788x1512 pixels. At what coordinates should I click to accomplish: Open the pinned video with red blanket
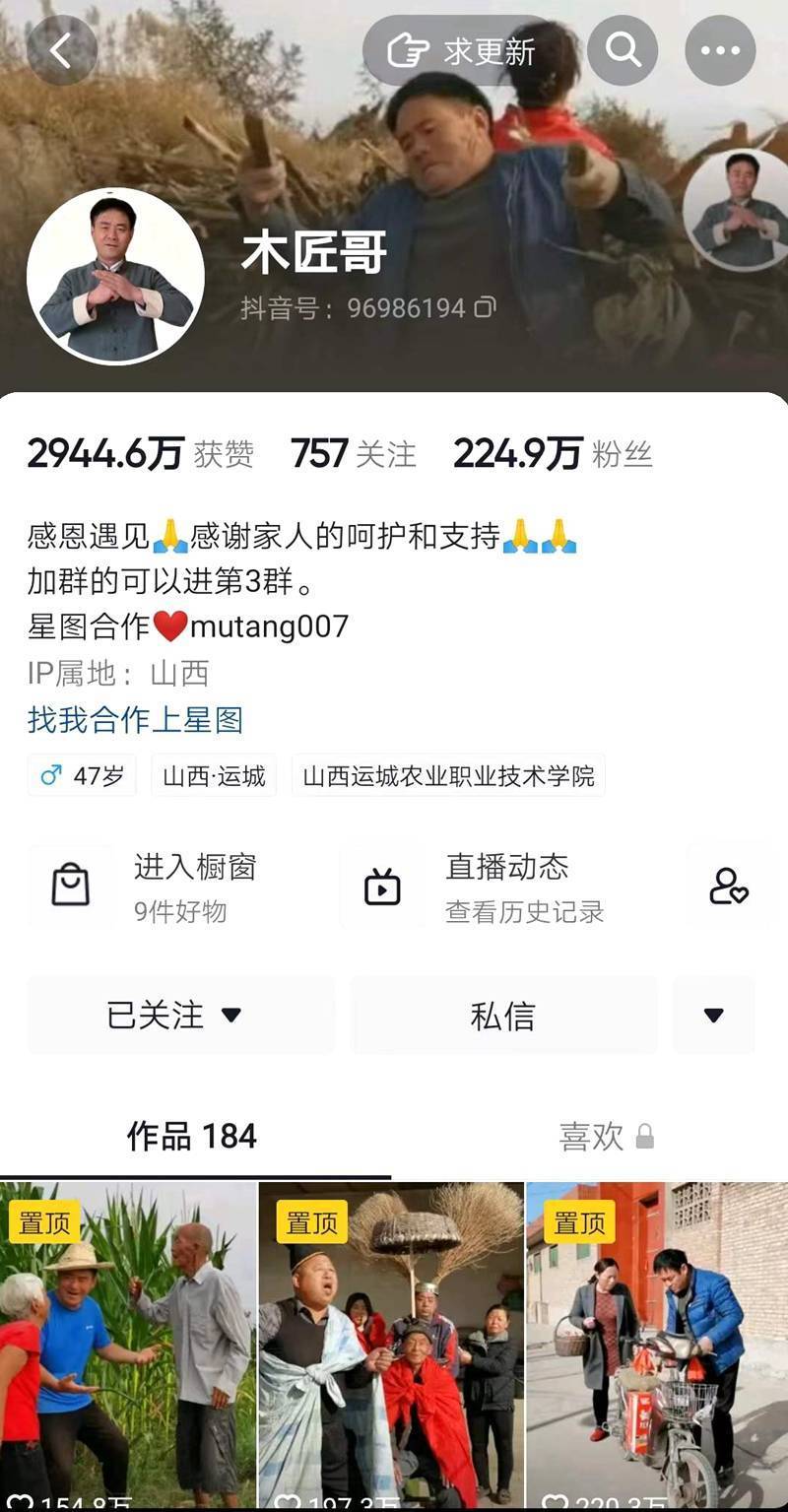pyautogui.click(x=391, y=1349)
